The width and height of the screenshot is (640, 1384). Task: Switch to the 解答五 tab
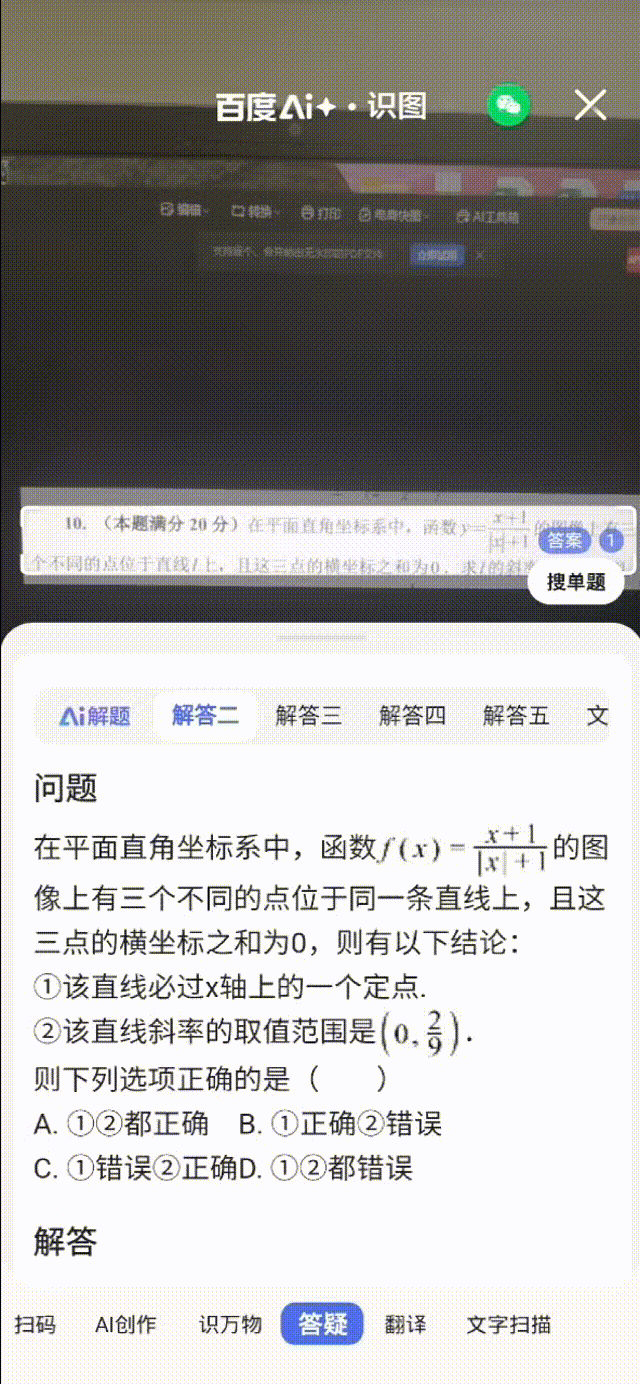516,716
